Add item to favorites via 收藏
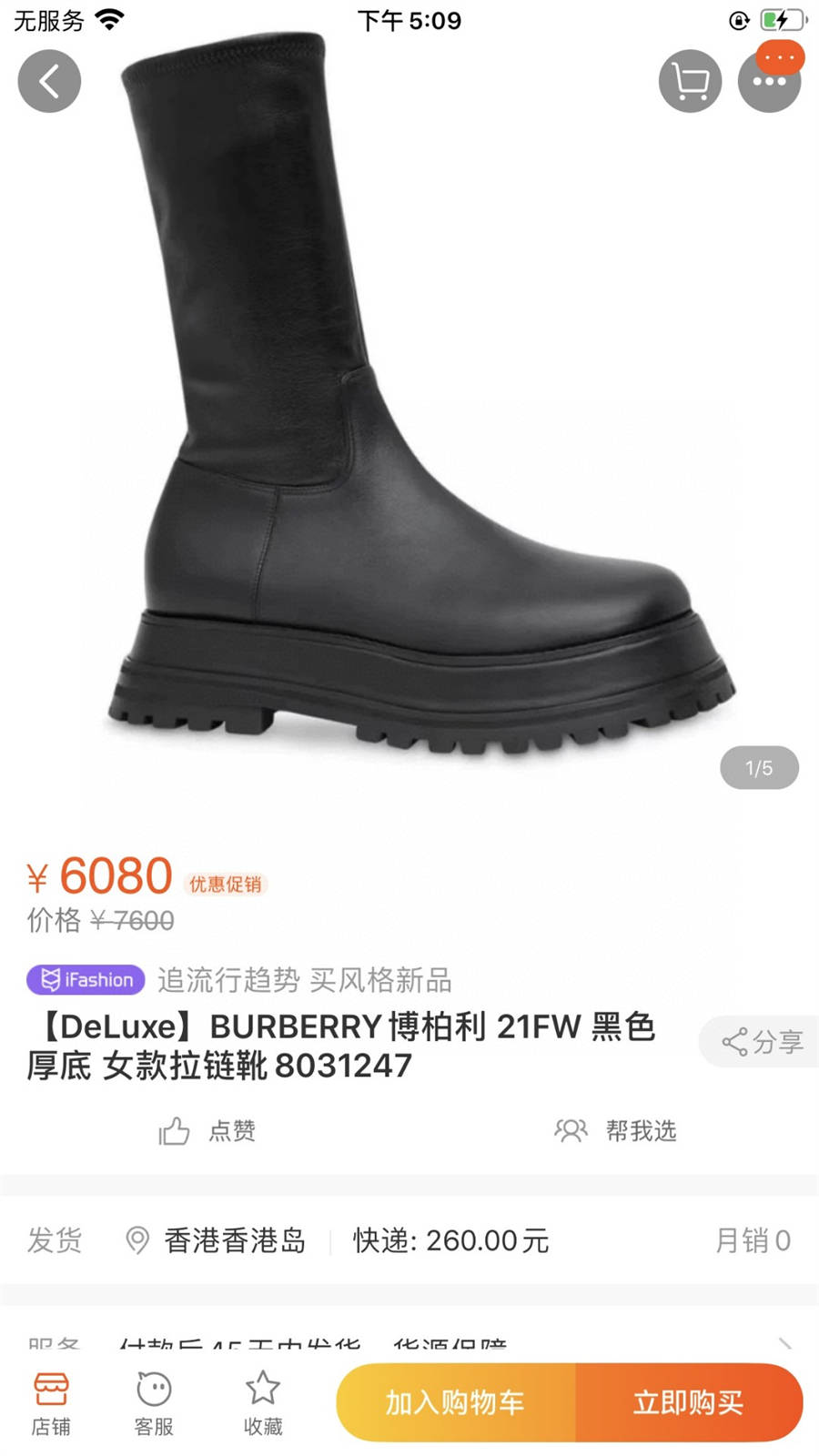Viewport: 819px width, 1456px height. (x=263, y=1404)
